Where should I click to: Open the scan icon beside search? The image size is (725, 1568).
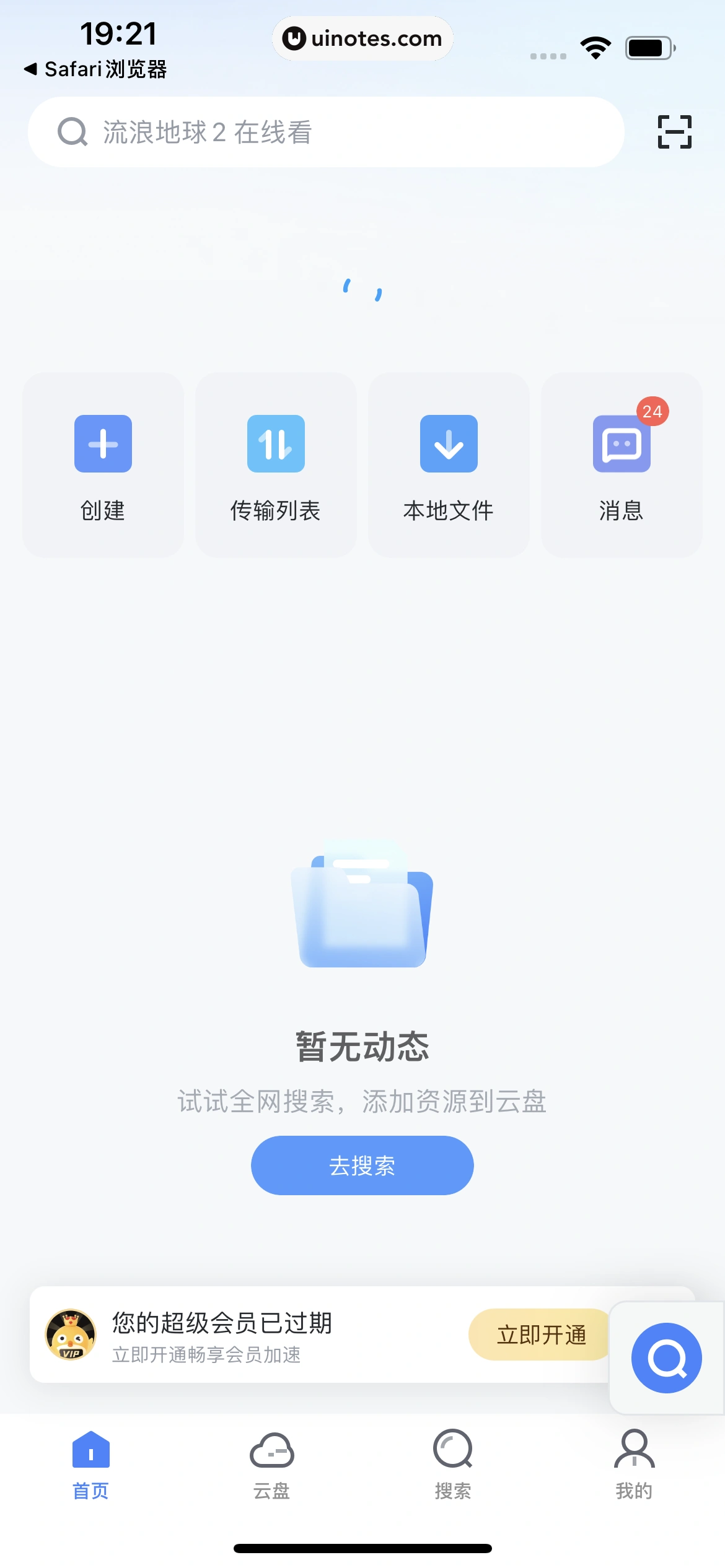[x=674, y=132]
